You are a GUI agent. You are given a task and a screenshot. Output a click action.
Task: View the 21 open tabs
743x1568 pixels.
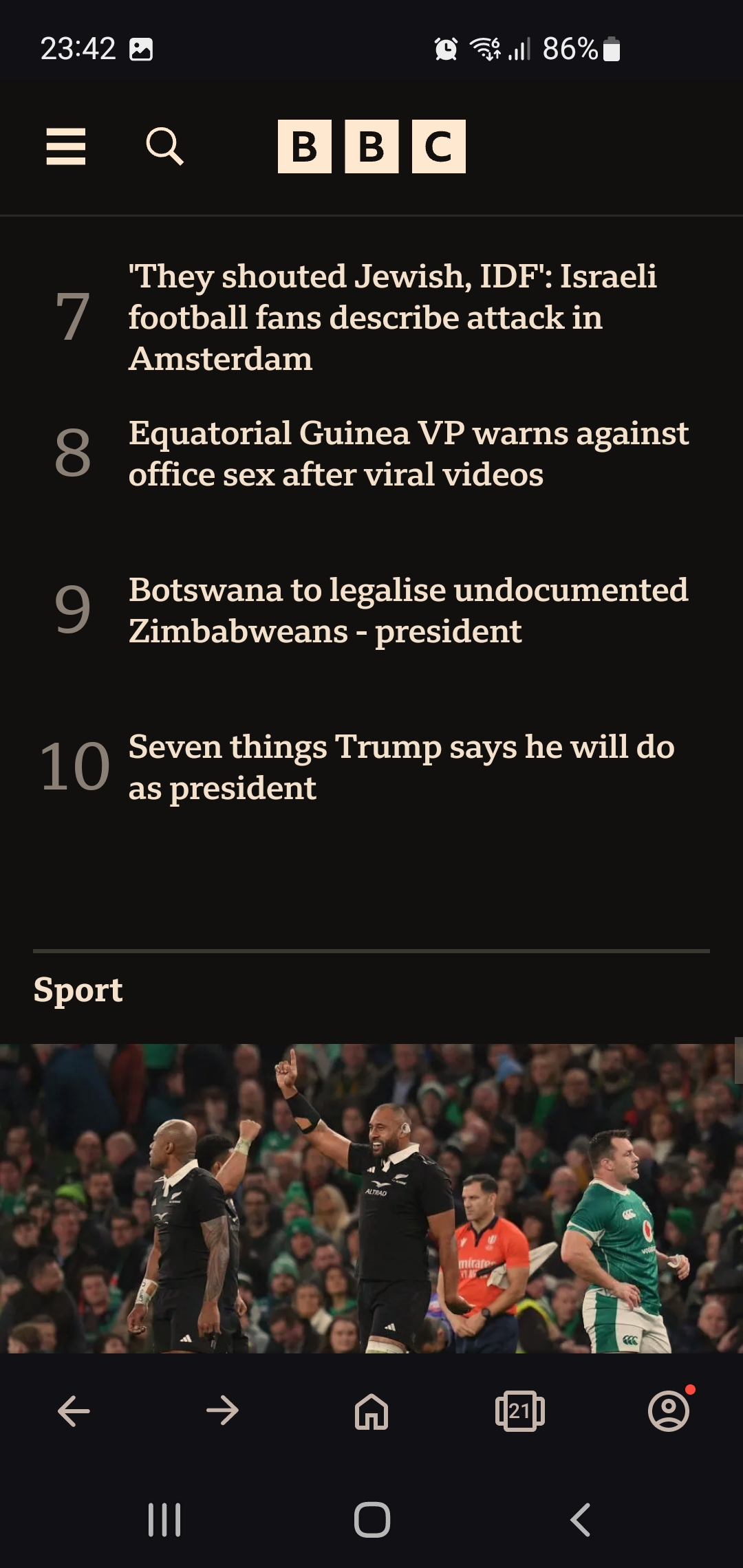pos(520,1411)
